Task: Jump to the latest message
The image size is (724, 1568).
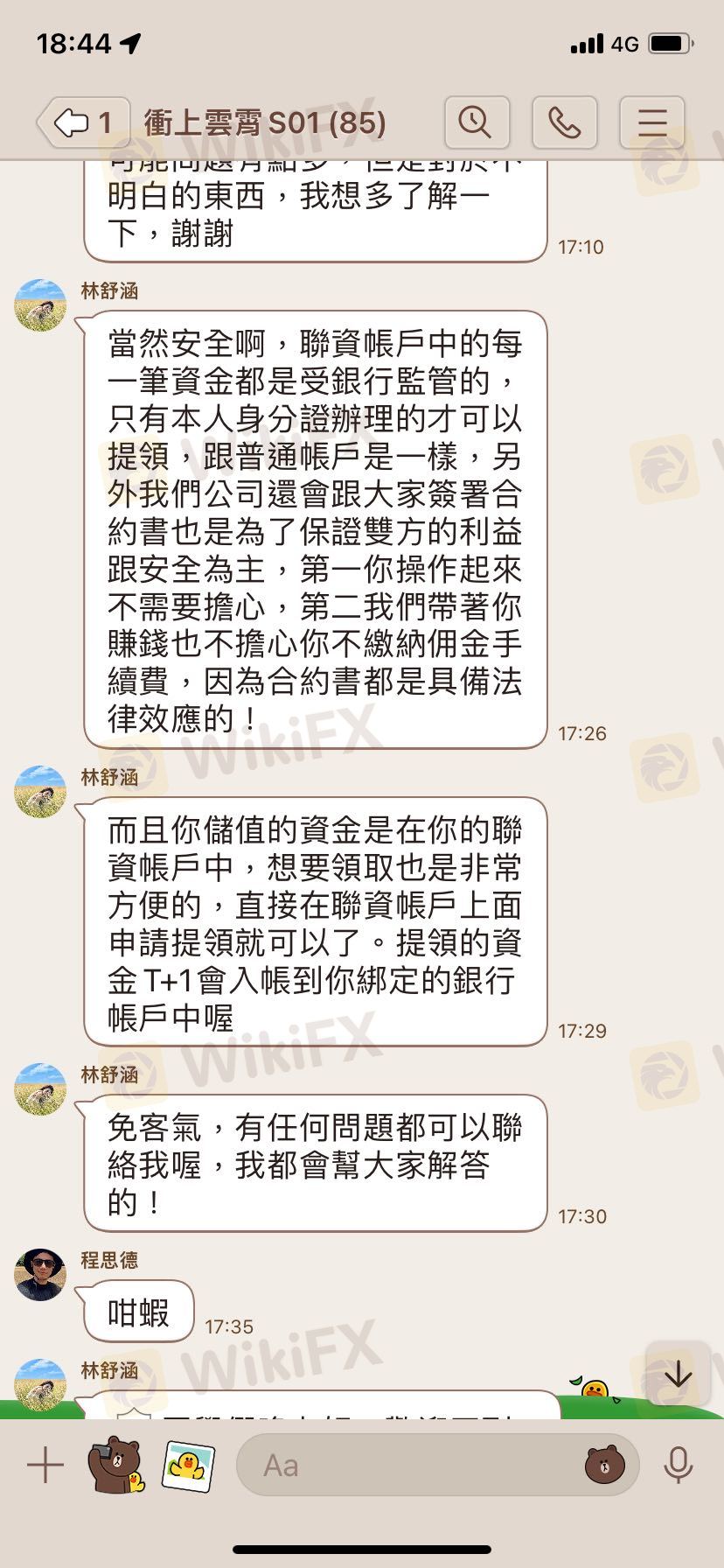Action: 678,1375
